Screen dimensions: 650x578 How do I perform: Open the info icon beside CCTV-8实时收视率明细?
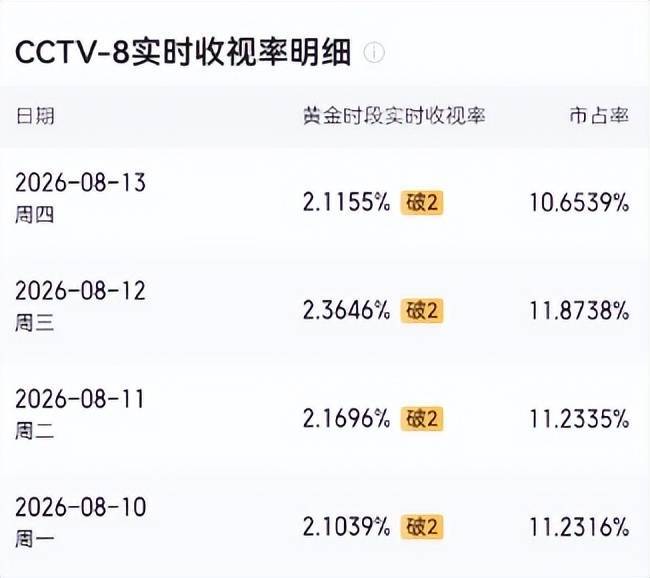pyautogui.click(x=374, y=53)
